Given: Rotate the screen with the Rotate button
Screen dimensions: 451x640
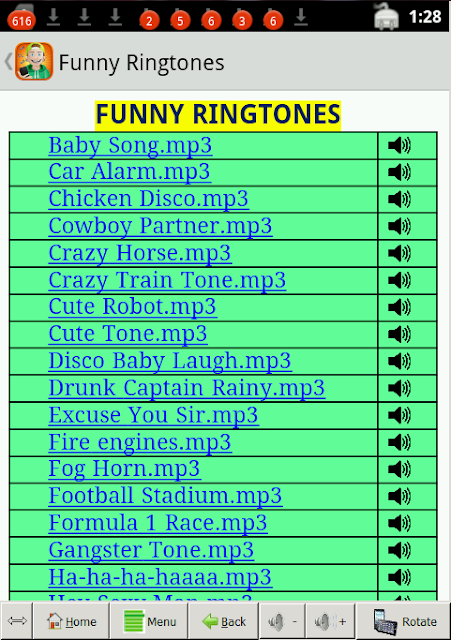Looking at the screenshot, I should [x=404, y=621].
